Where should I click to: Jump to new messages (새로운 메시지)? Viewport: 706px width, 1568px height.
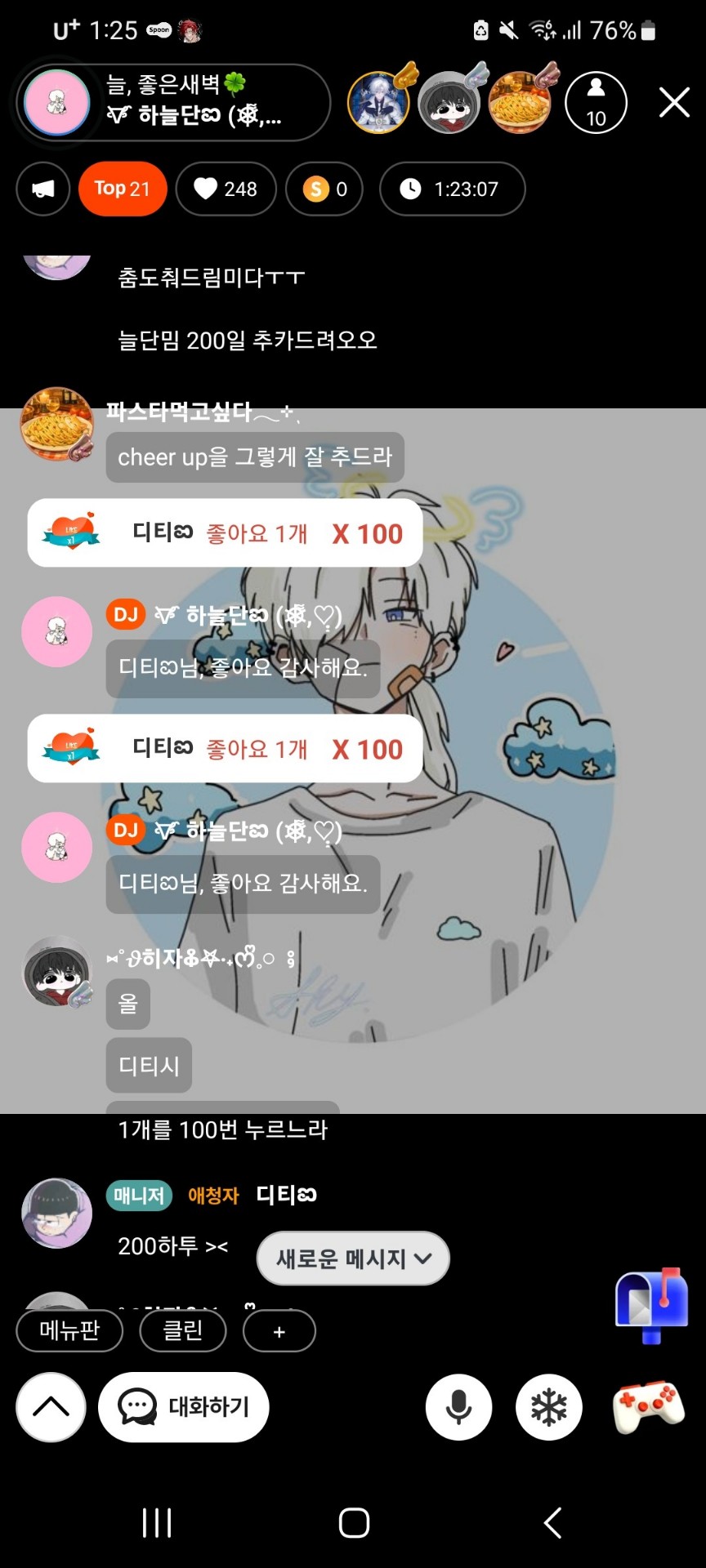(x=353, y=1258)
